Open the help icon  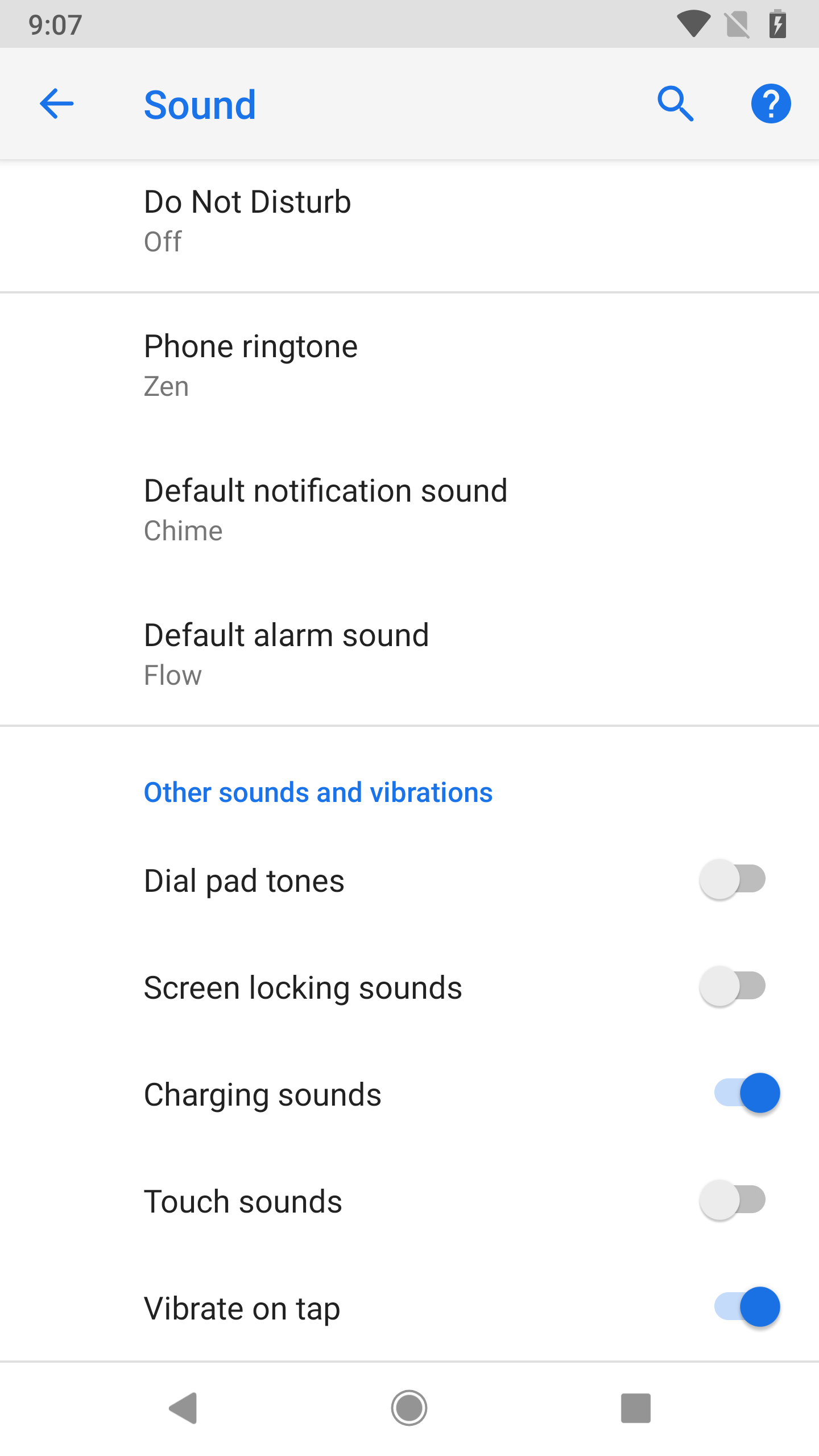tap(771, 104)
